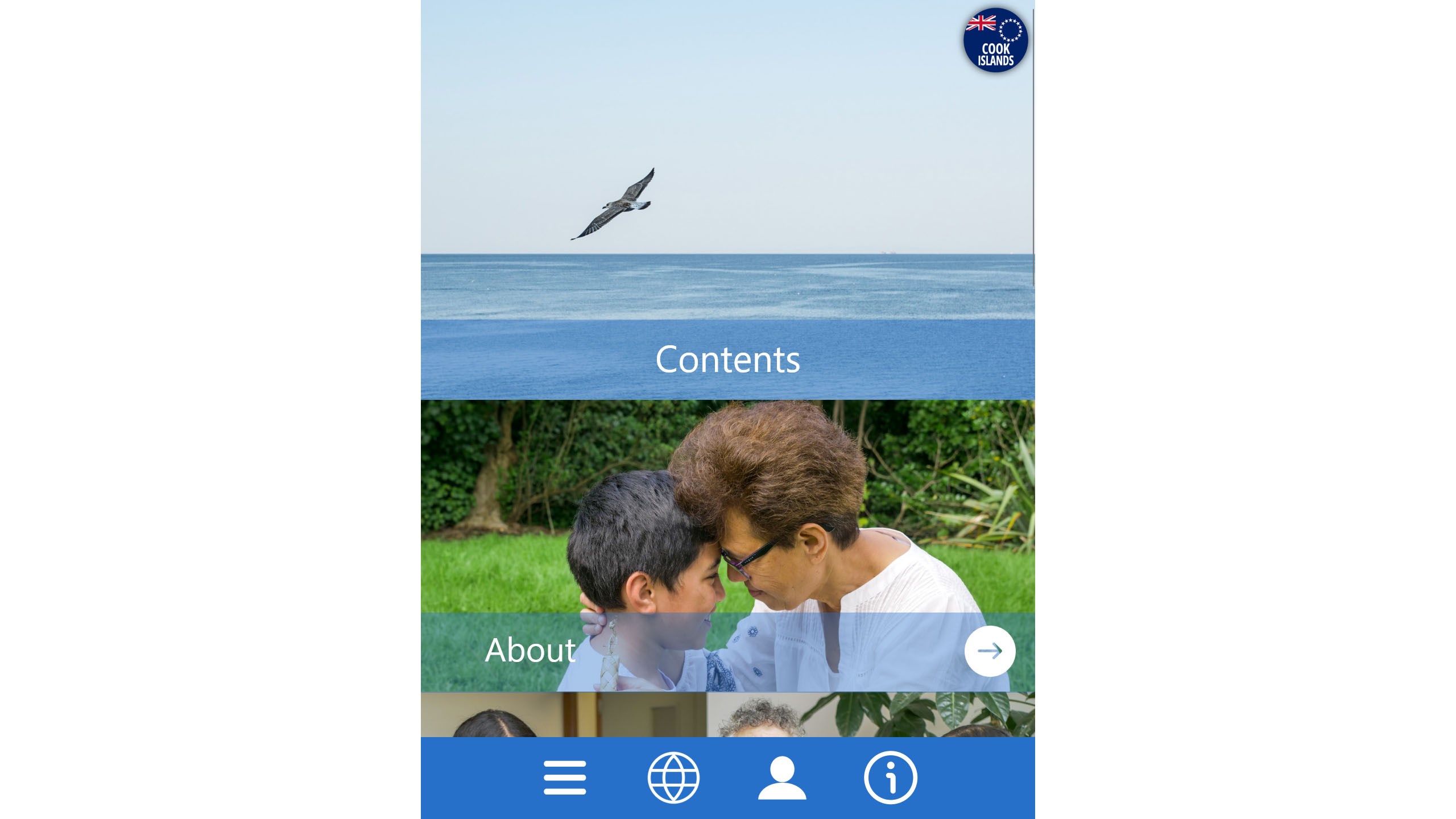Tap the arrow button on the About card
Viewport: 1456px width, 819px height.
pyautogui.click(x=990, y=651)
